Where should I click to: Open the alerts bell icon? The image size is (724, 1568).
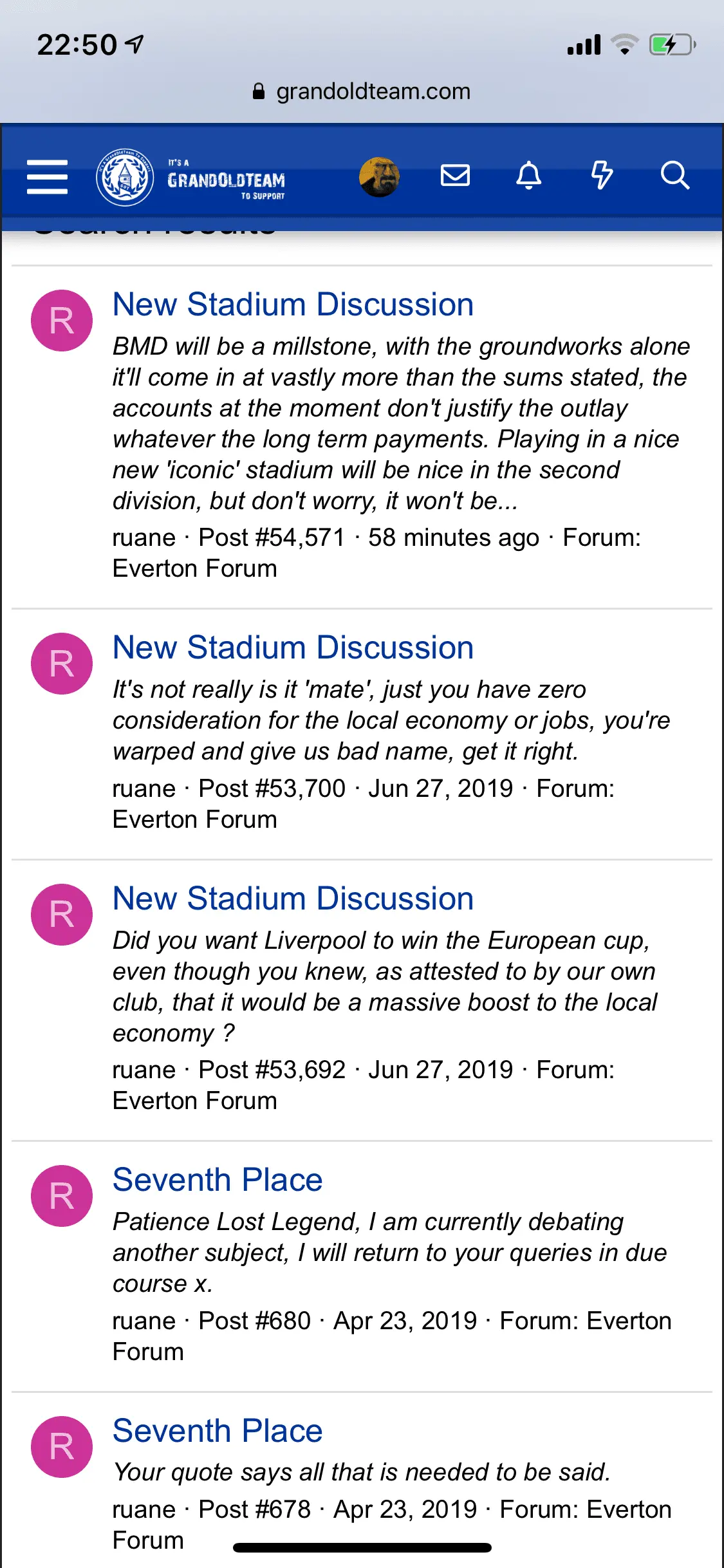(528, 175)
